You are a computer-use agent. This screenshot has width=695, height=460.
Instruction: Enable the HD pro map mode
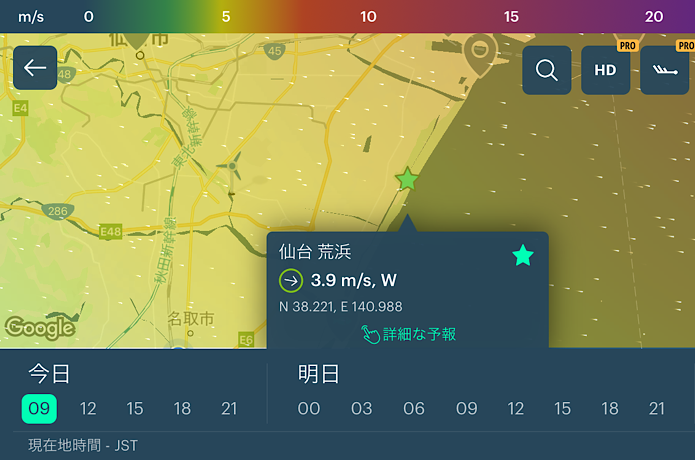[606, 70]
